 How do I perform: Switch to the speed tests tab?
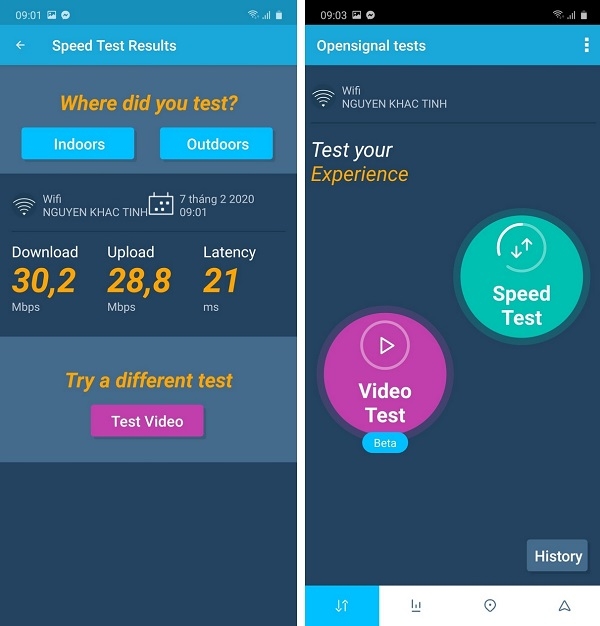pos(342,606)
